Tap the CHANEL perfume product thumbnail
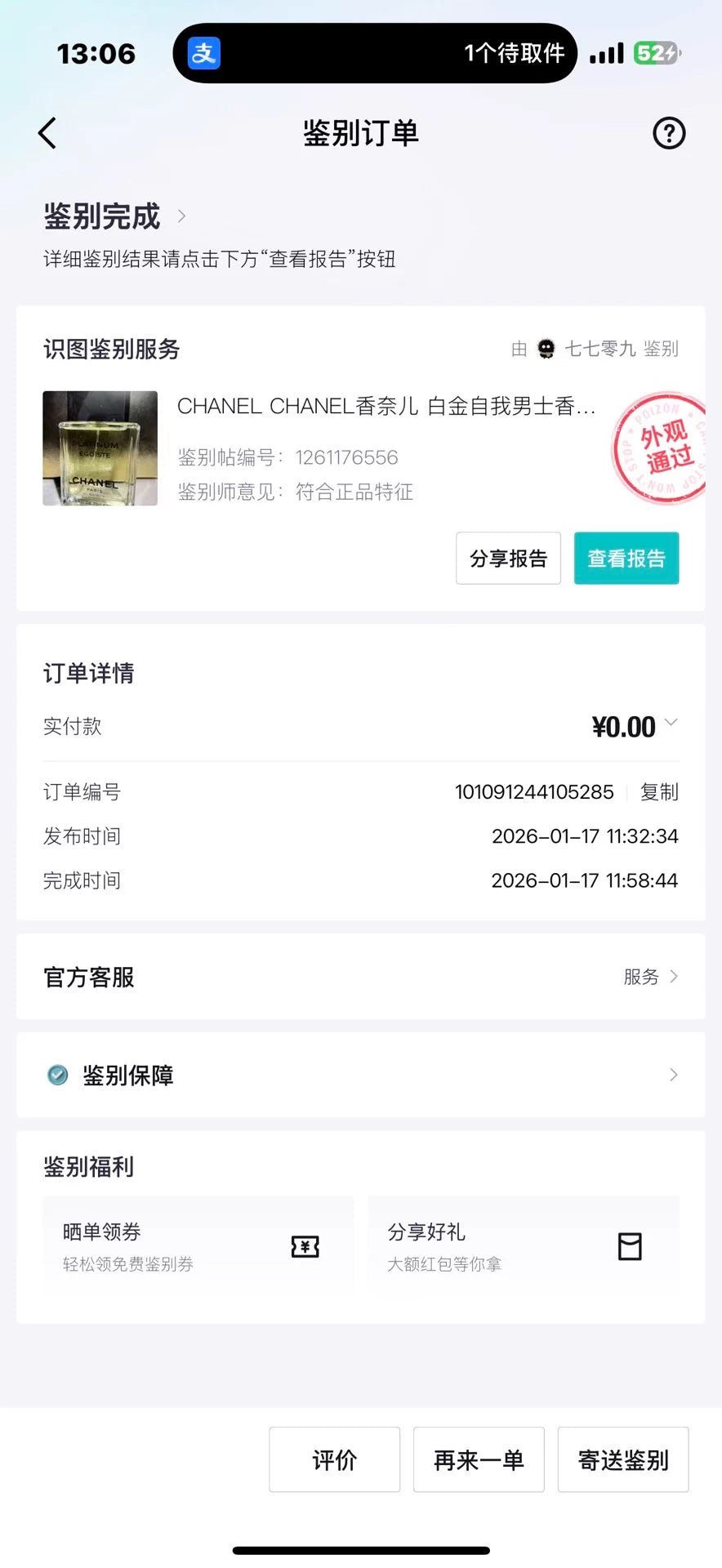This screenshot has width=722, height=1568. [x=100, y=448]
